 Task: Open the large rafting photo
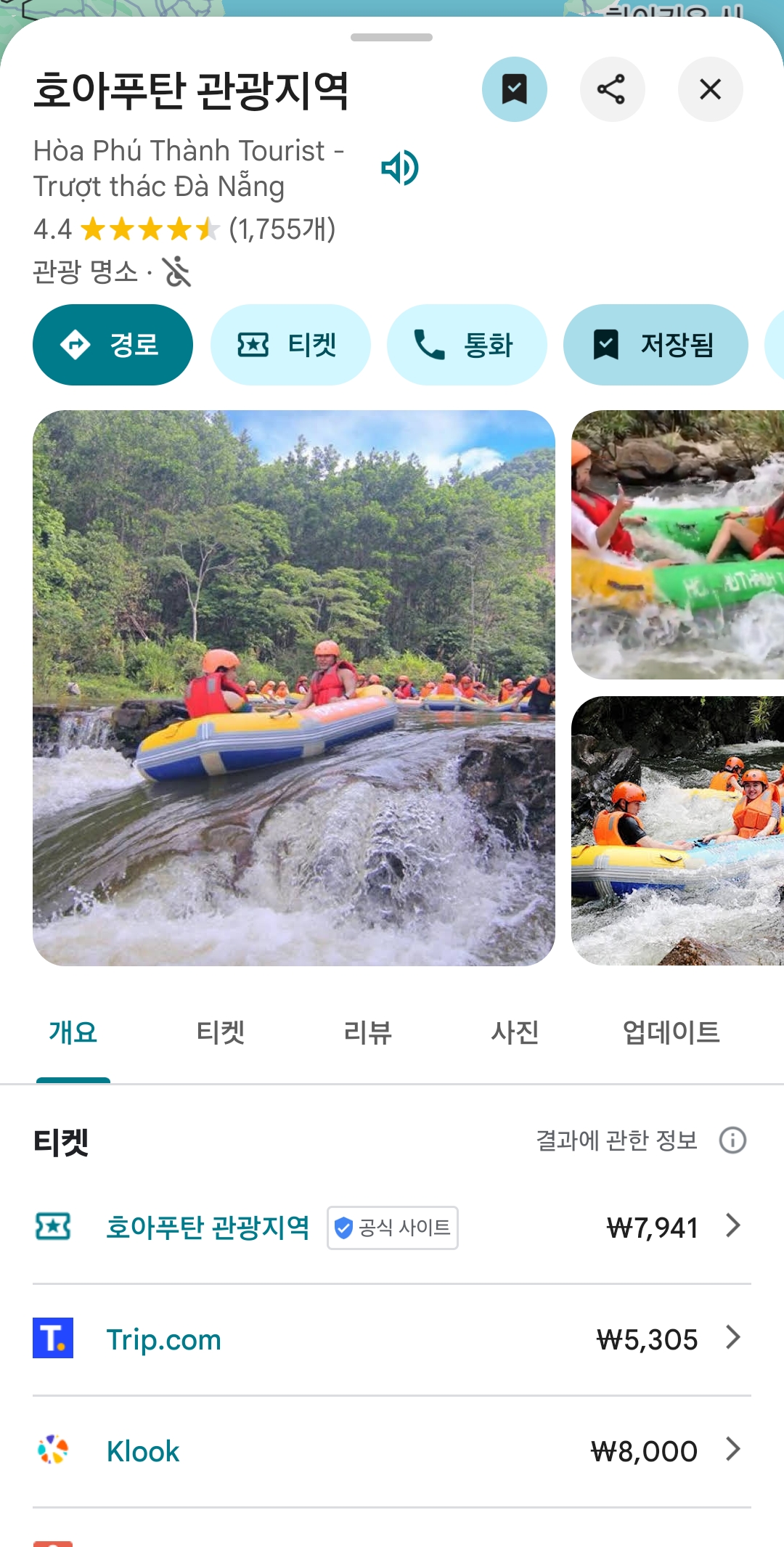pos(294,687)
